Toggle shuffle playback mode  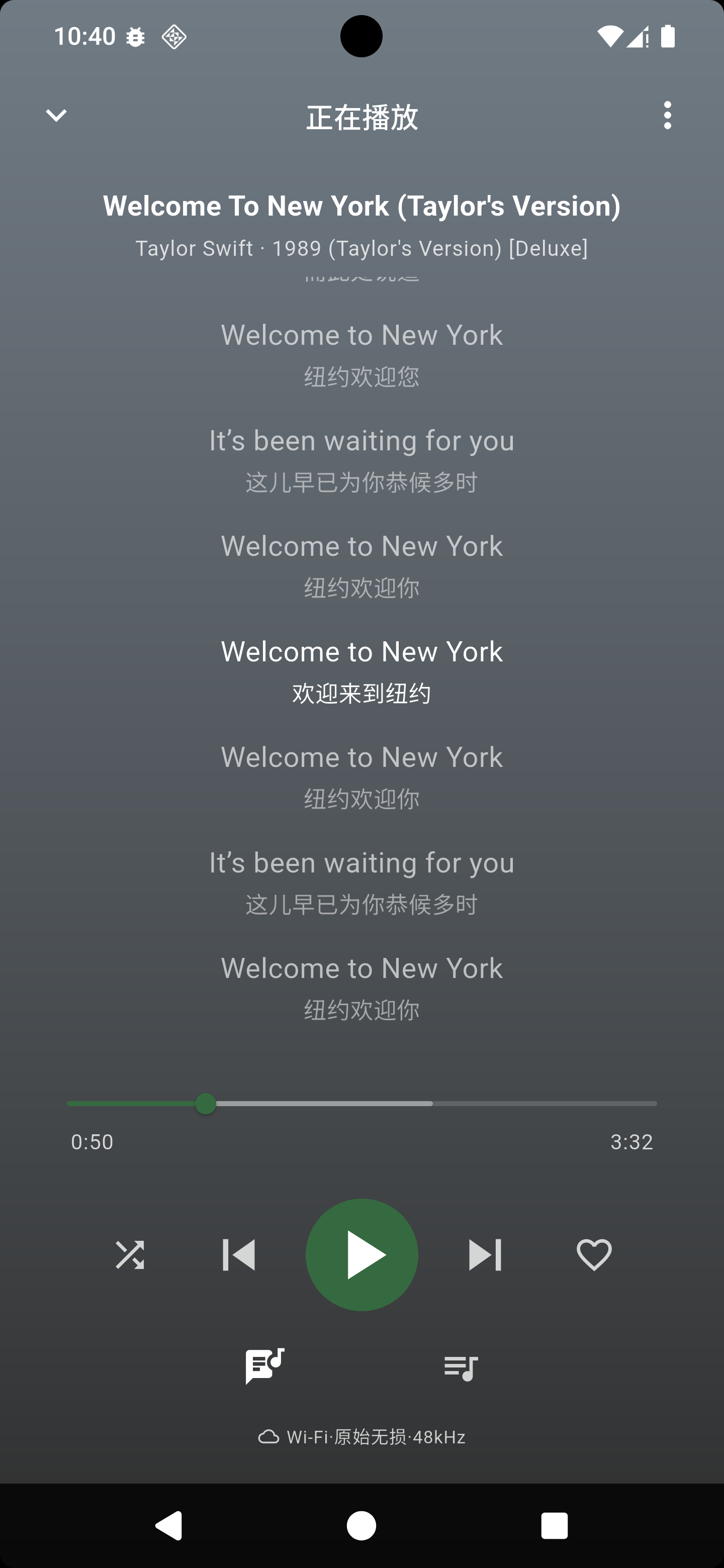point(130,1254)
